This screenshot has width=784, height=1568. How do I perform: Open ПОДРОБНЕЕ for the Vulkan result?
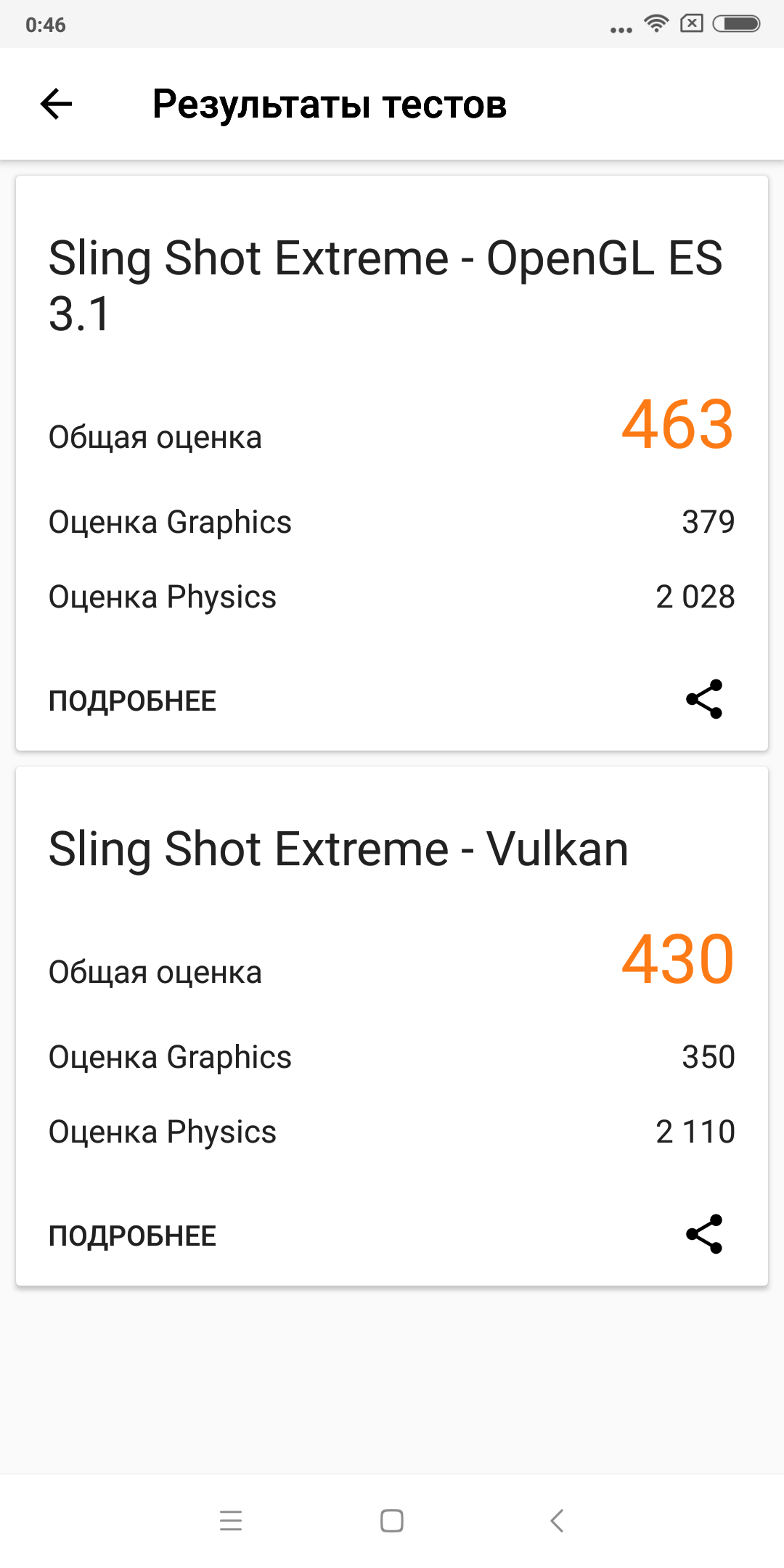click(132, 1236)
